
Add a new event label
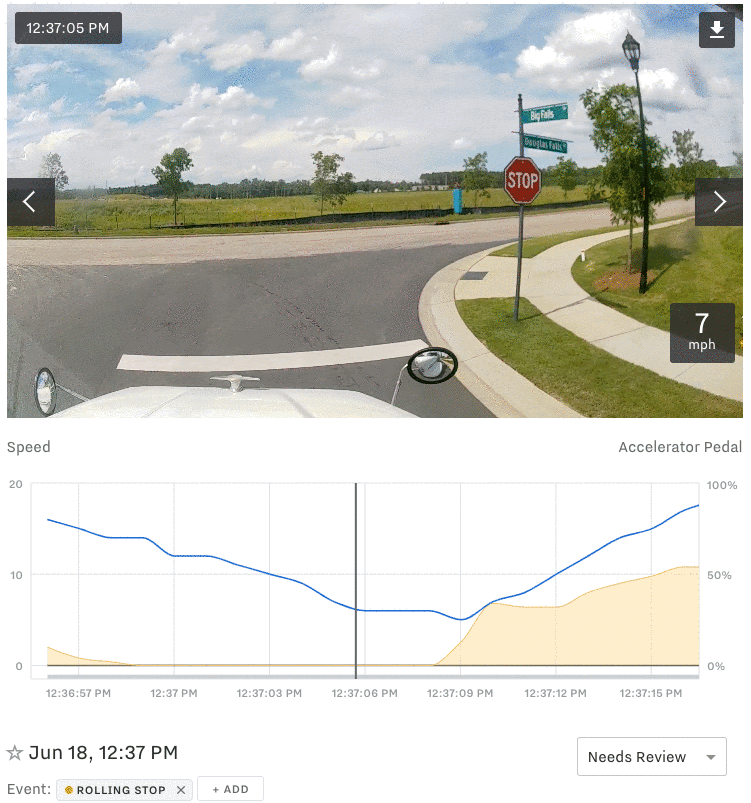230,789
